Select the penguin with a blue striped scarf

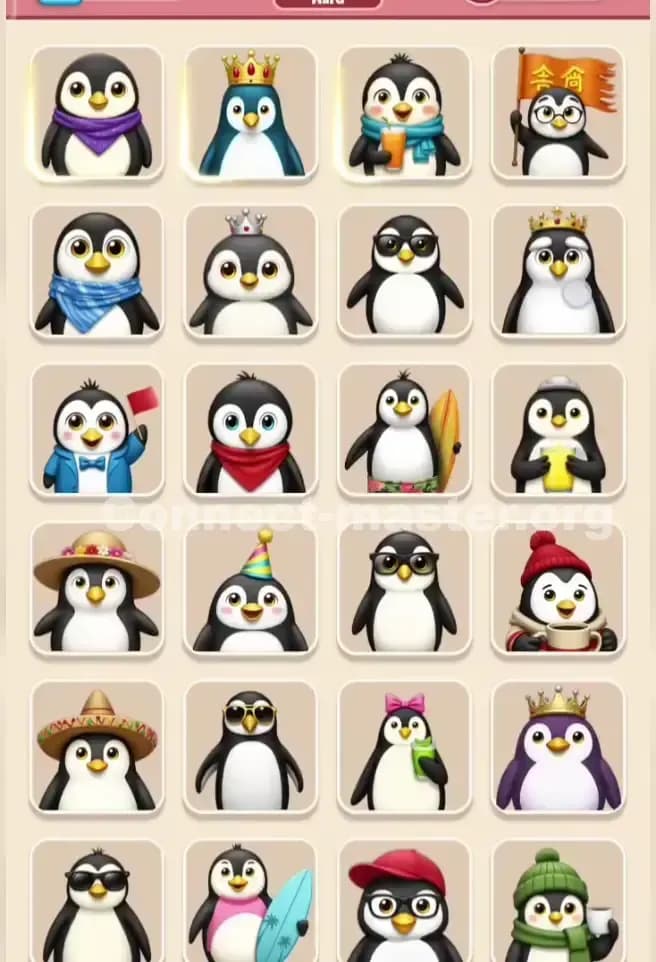coord(97,272)
